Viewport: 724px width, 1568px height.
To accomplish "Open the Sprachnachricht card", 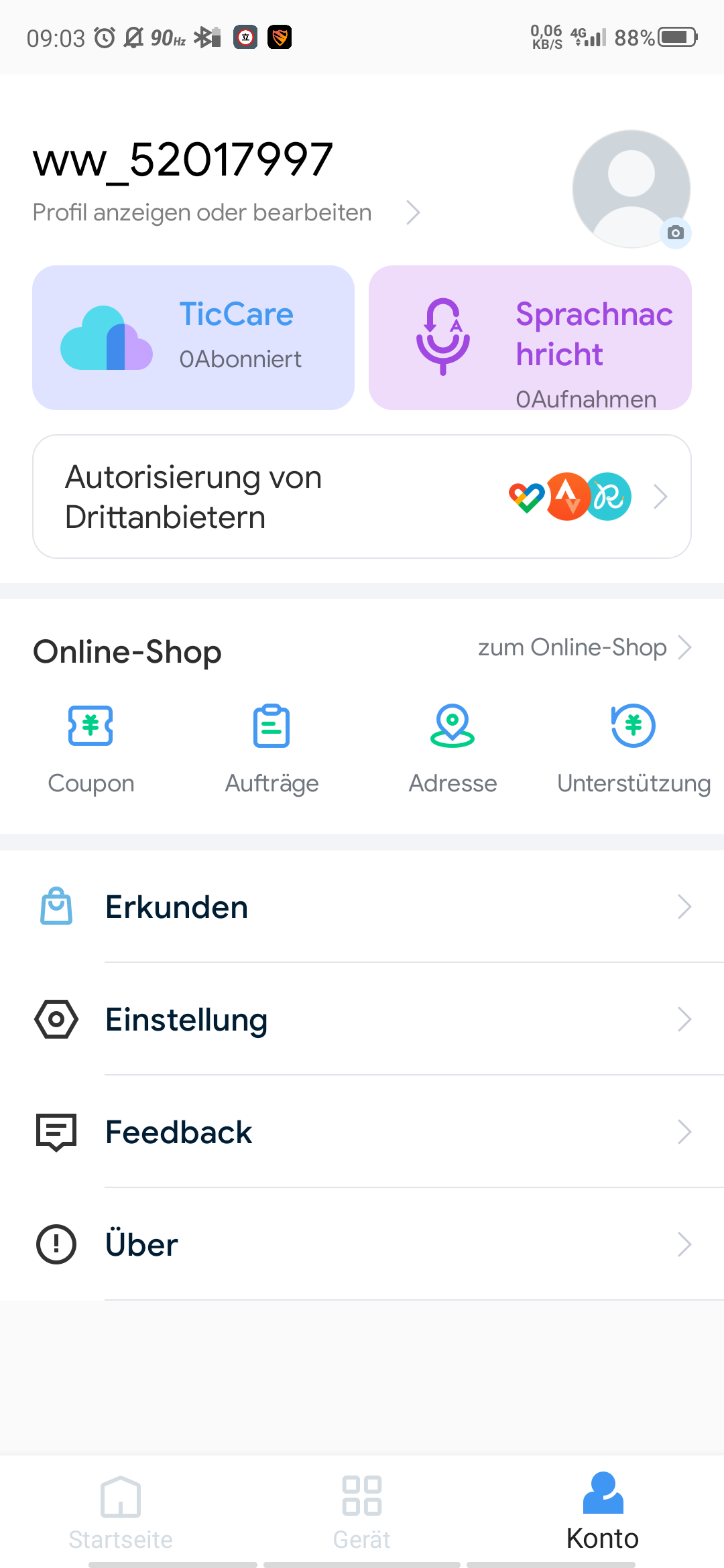I will pyautogui.click(x=530, y=338).
